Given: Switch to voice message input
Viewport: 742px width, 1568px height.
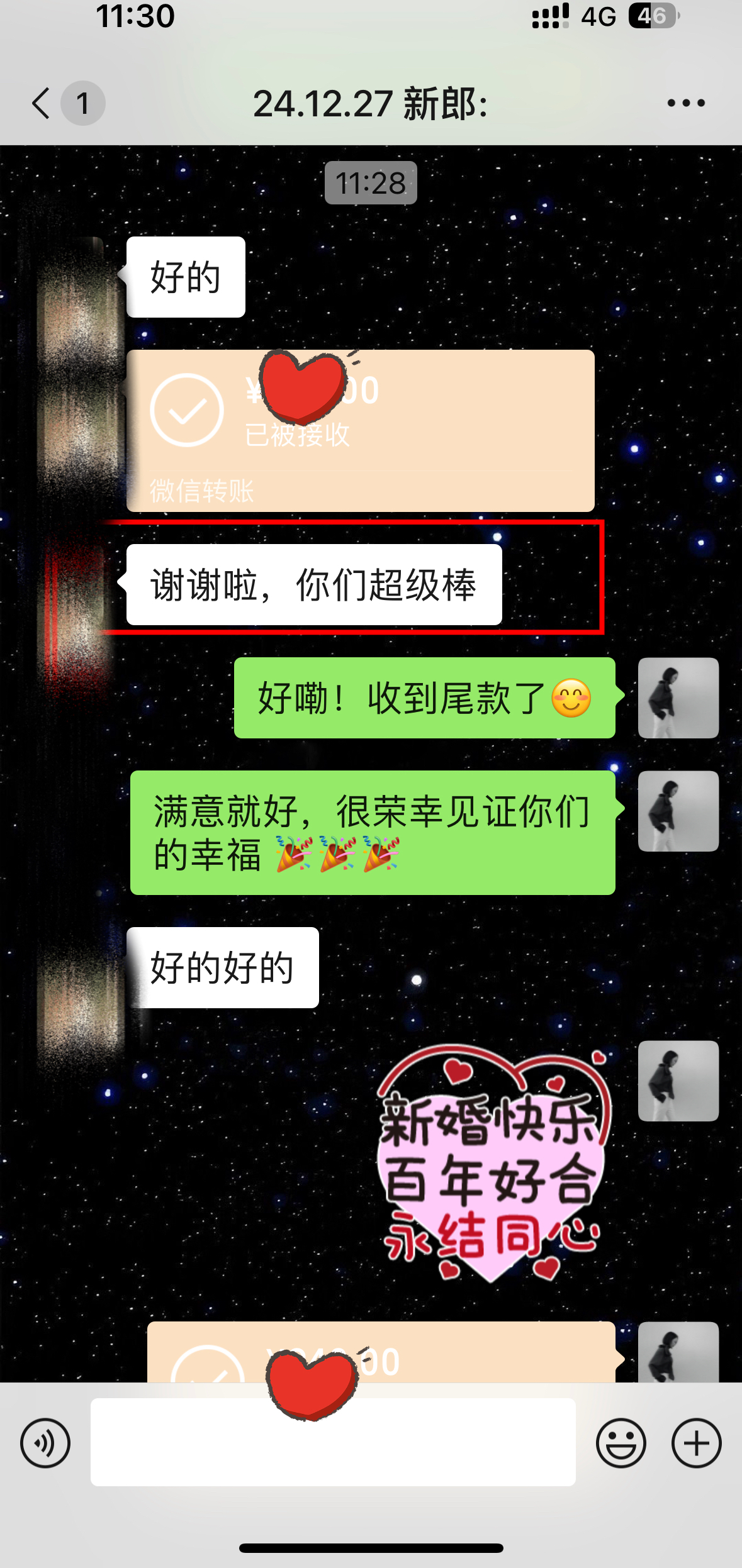Looking at the screenshot, I should pos(45,1443).
